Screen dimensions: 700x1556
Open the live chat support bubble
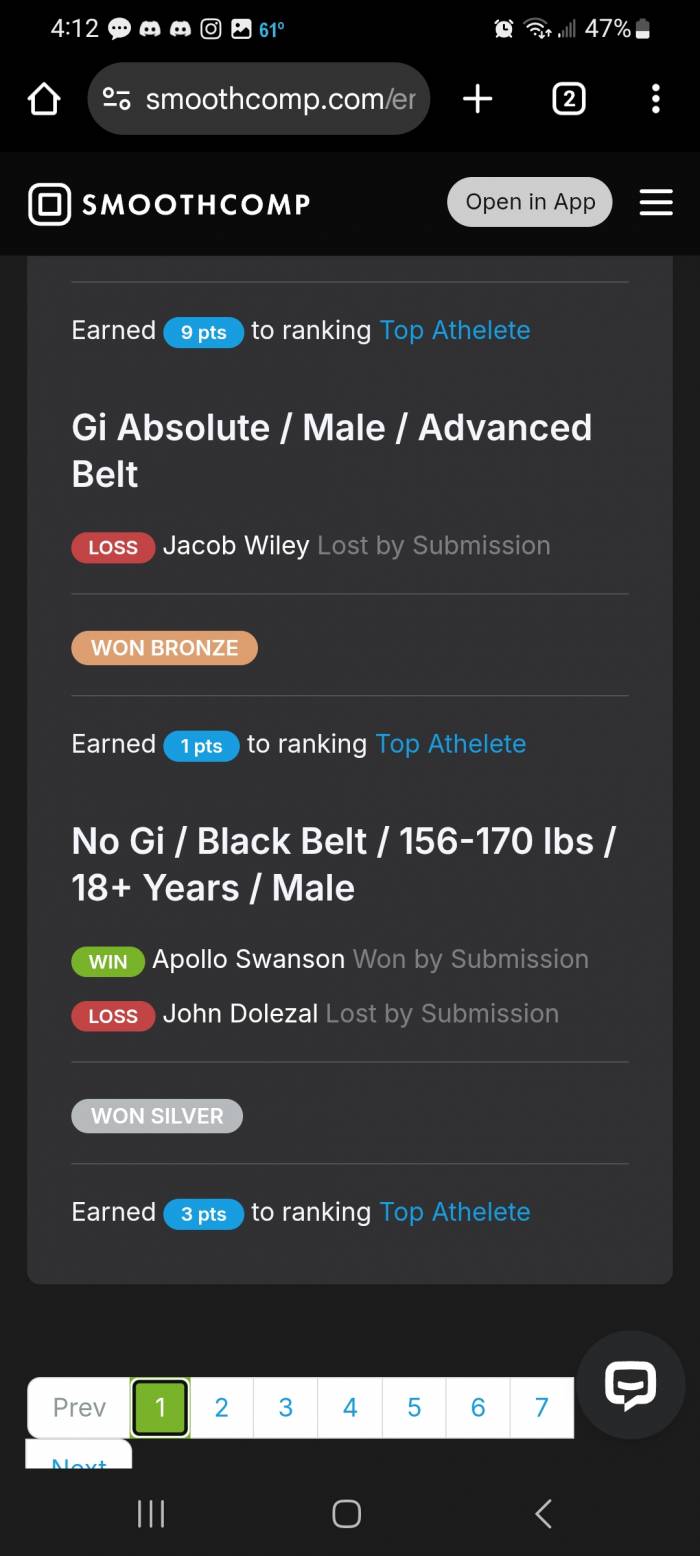pos(630,1385)
